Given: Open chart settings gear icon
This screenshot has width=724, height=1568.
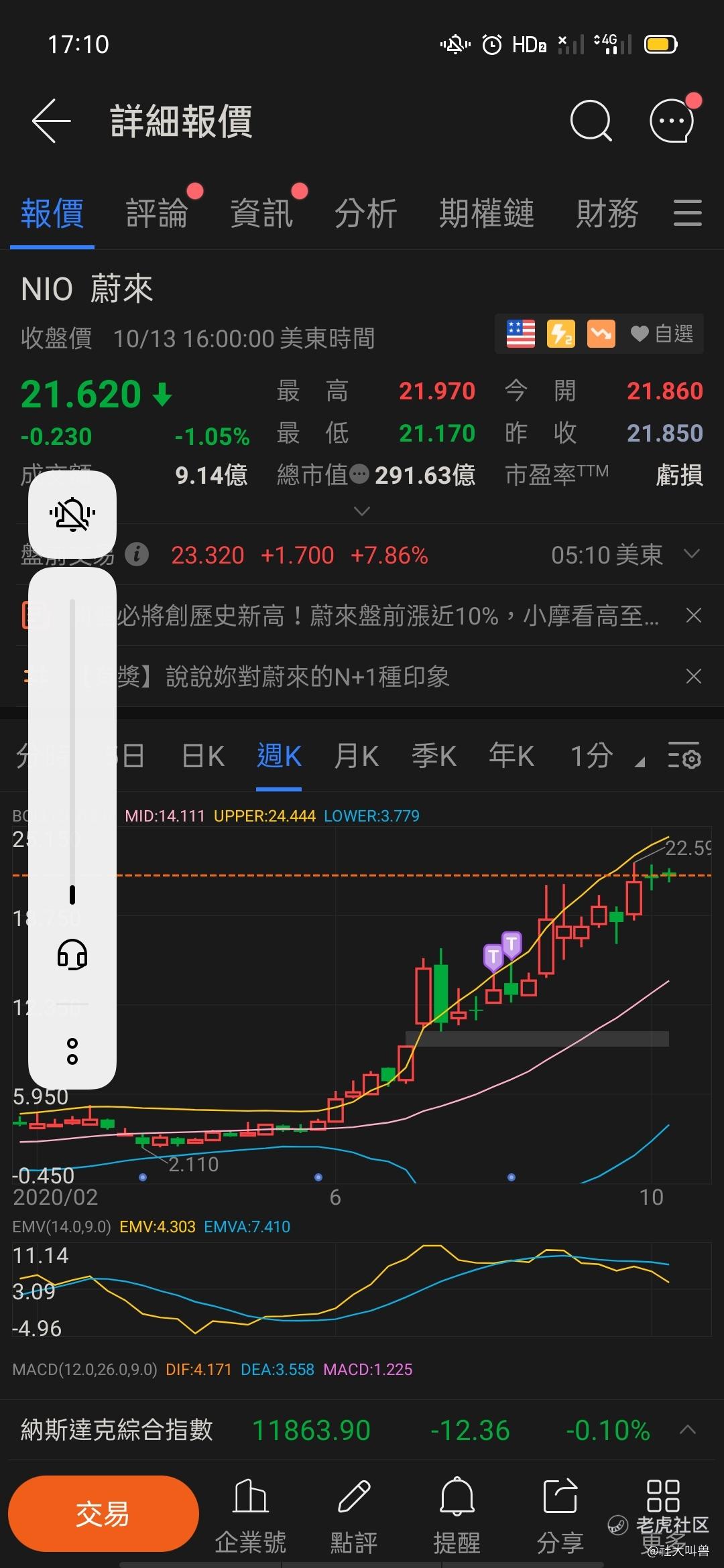Looking at the screenshot, I should (684, 757).
